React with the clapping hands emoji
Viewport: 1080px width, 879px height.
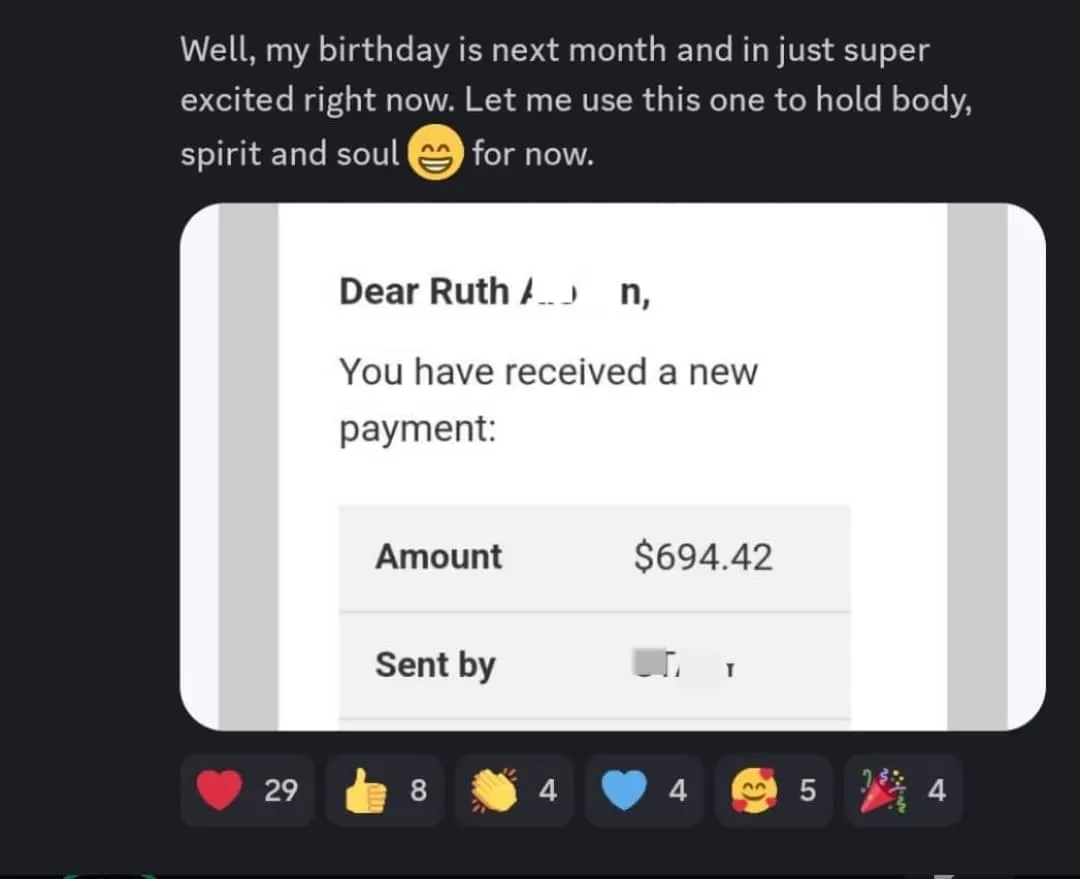click(514, 790)
